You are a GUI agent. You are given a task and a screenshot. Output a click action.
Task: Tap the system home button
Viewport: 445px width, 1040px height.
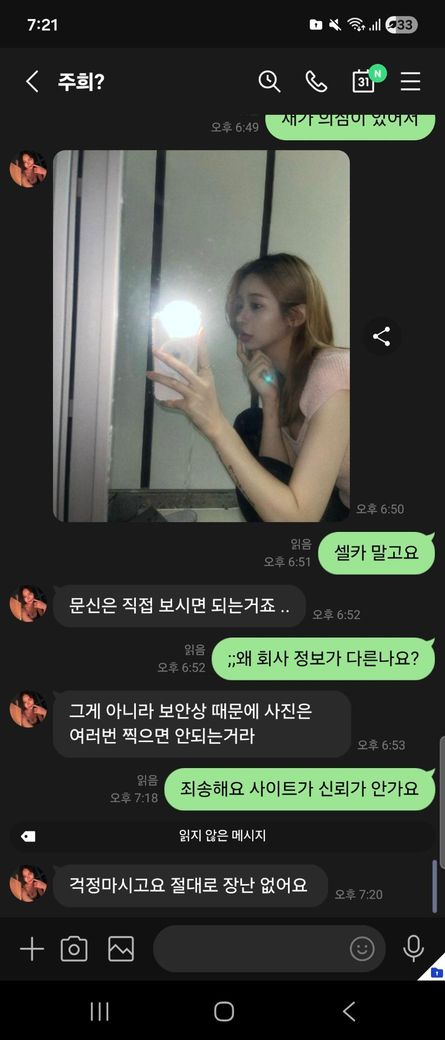tap(223, 1011)
